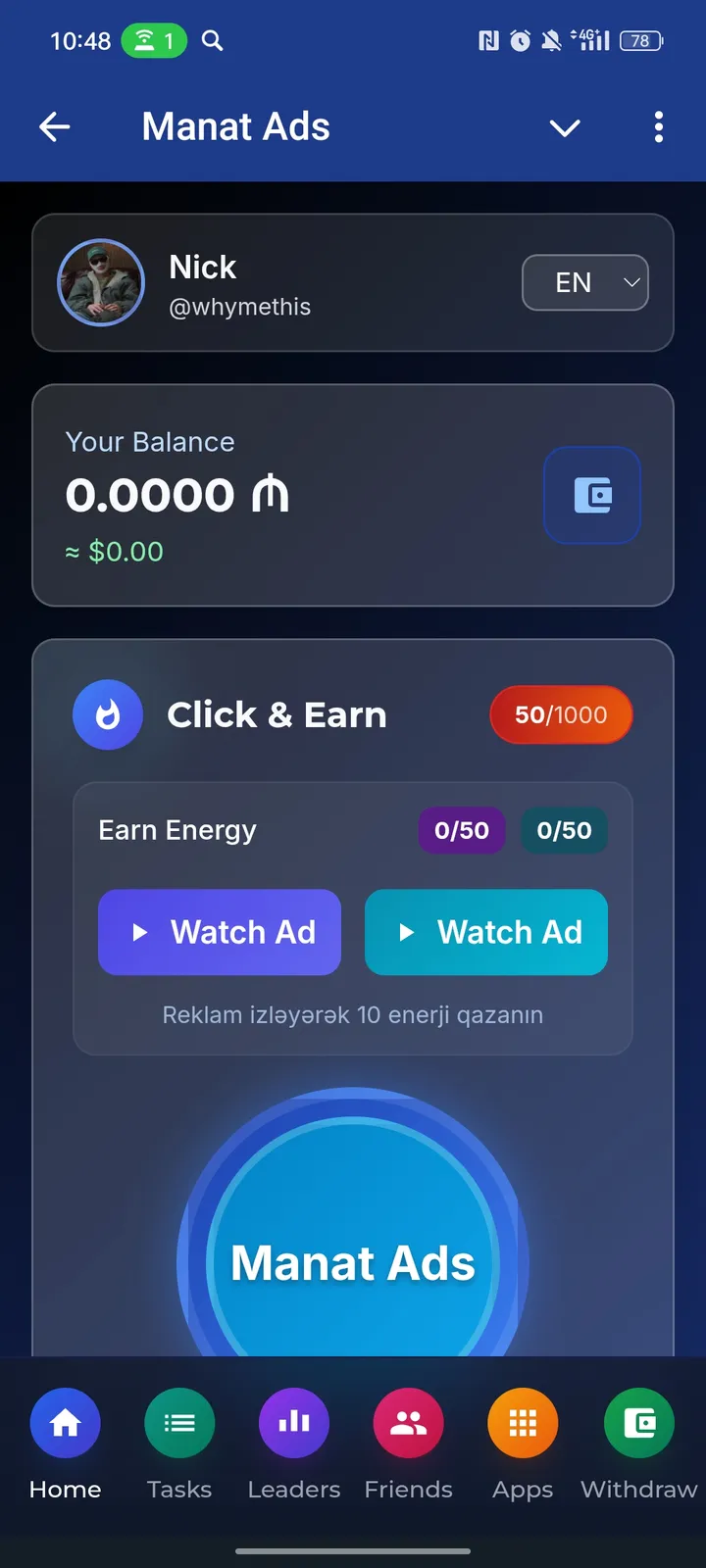This screenshot has width=706, height=1568.
Task: Tap the wallet icon beside Your Balance
Action: click(x=592, y=495)
